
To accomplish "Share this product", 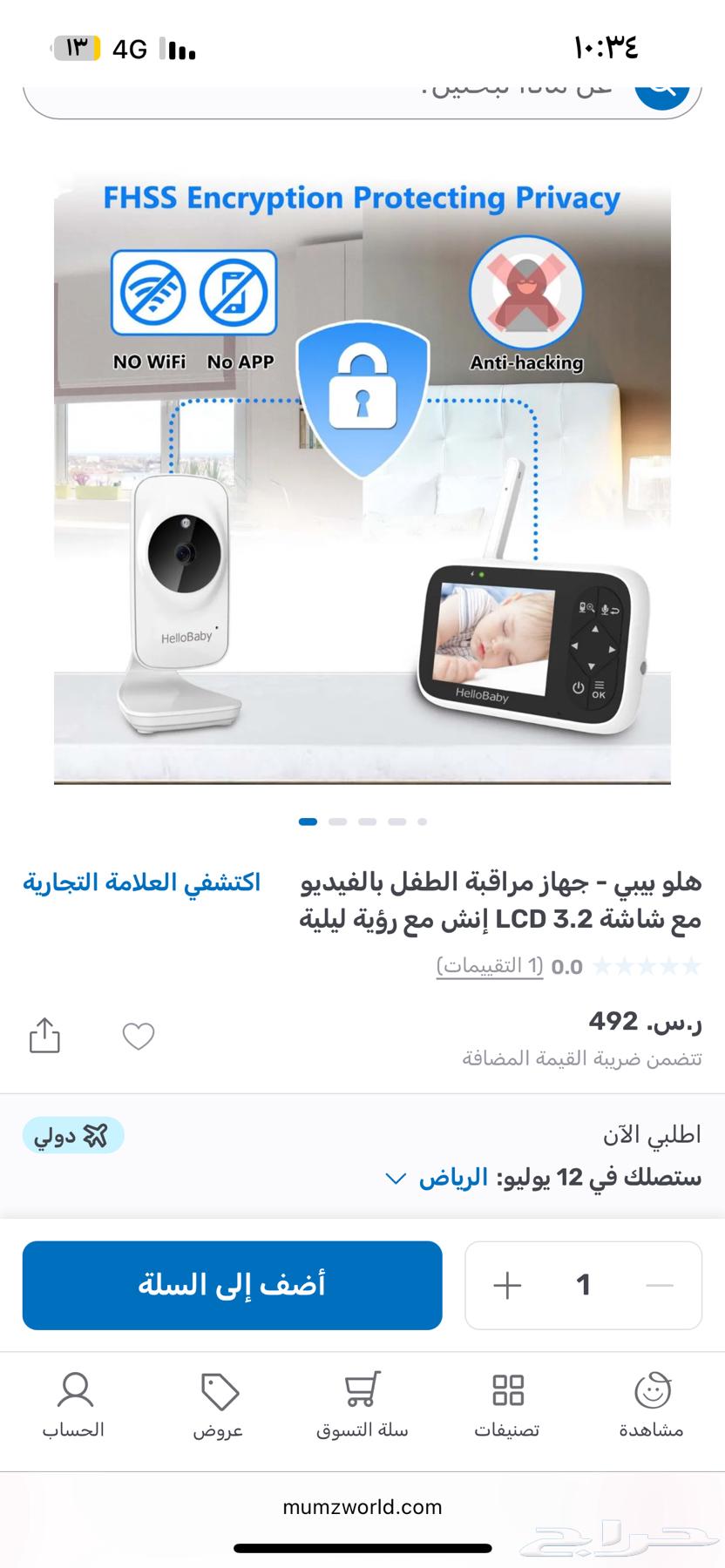I will pyautogui.click(x=44, y=1036).
